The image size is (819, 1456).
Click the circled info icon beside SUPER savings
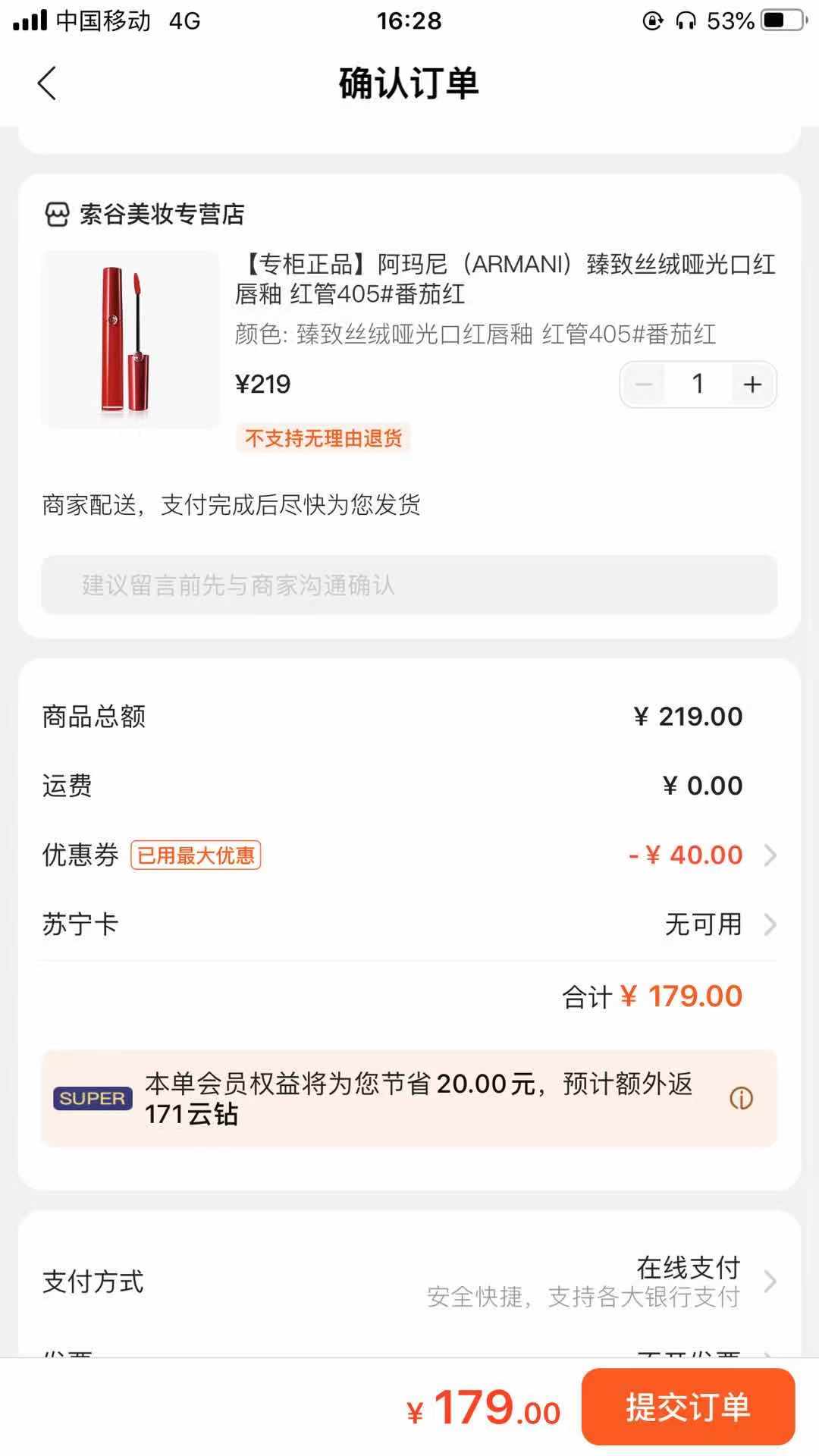pos(742,1097)
